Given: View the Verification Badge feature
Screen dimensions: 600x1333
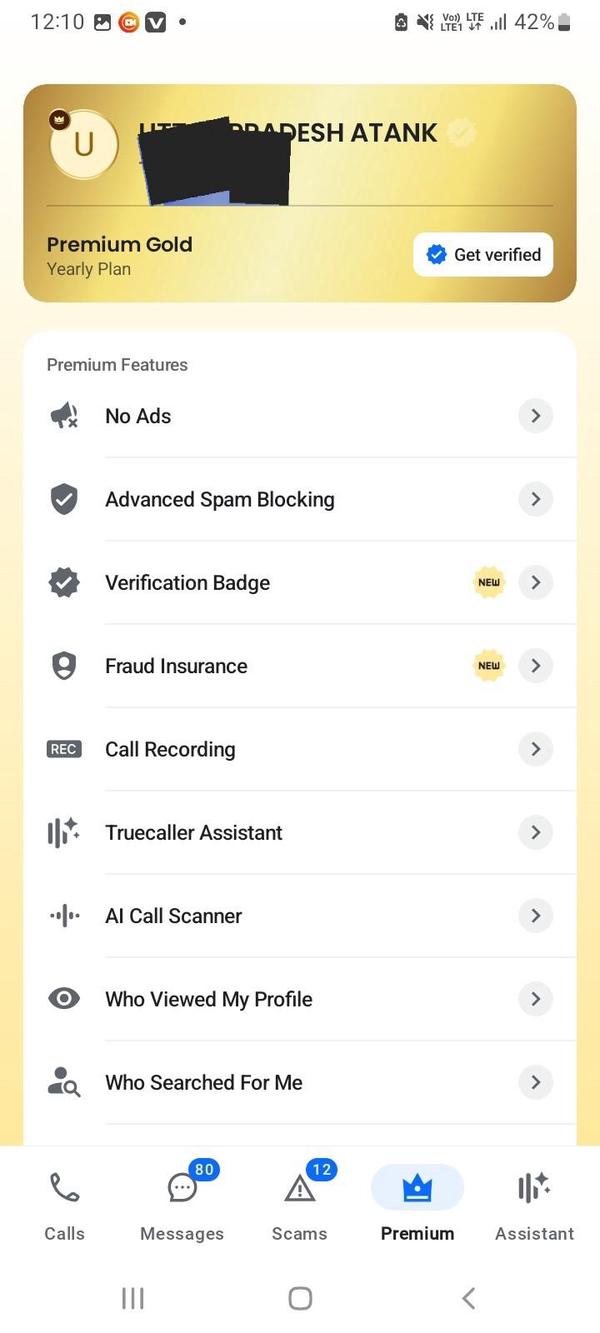Looking at the screenshot, I should [x=300, y=583].
